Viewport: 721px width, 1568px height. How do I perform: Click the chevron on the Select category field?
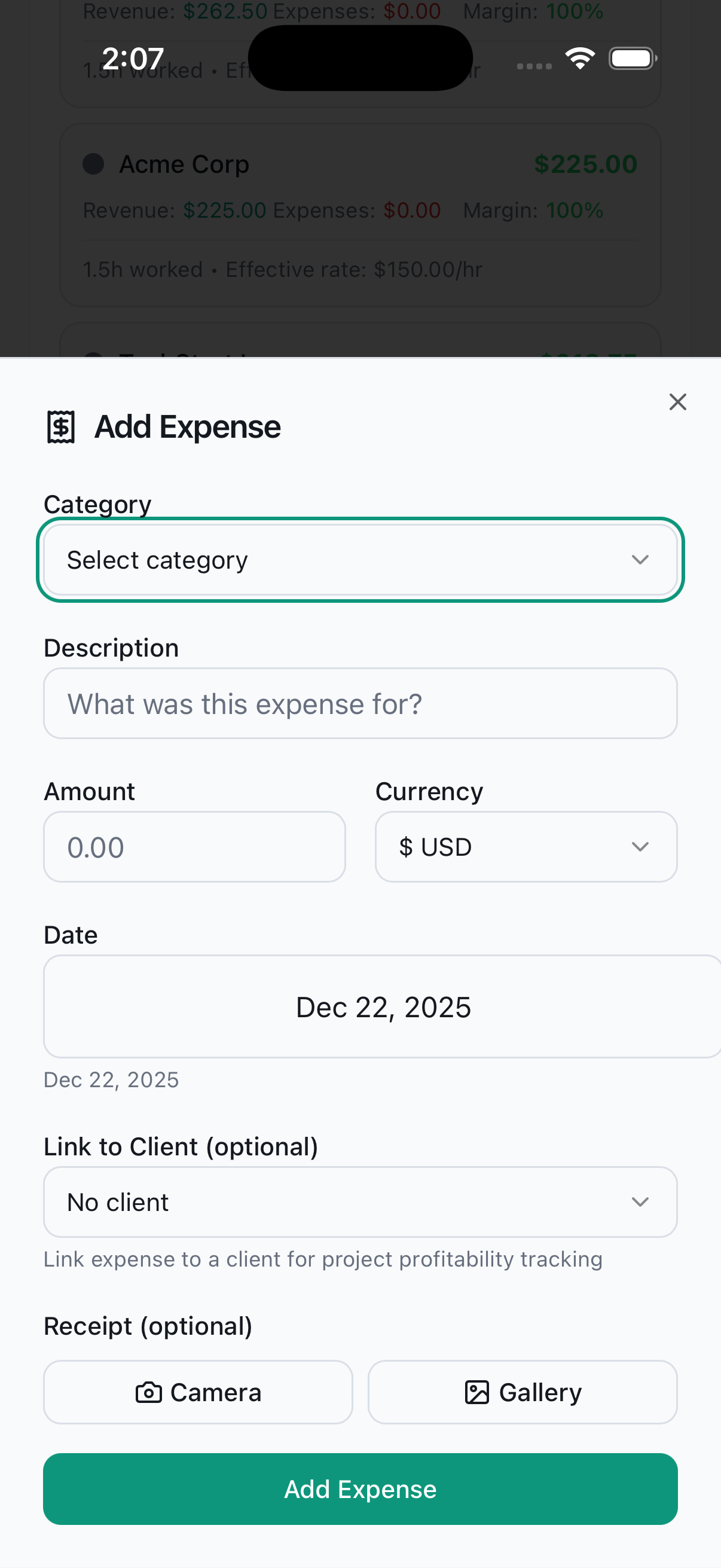click(640, 559)
